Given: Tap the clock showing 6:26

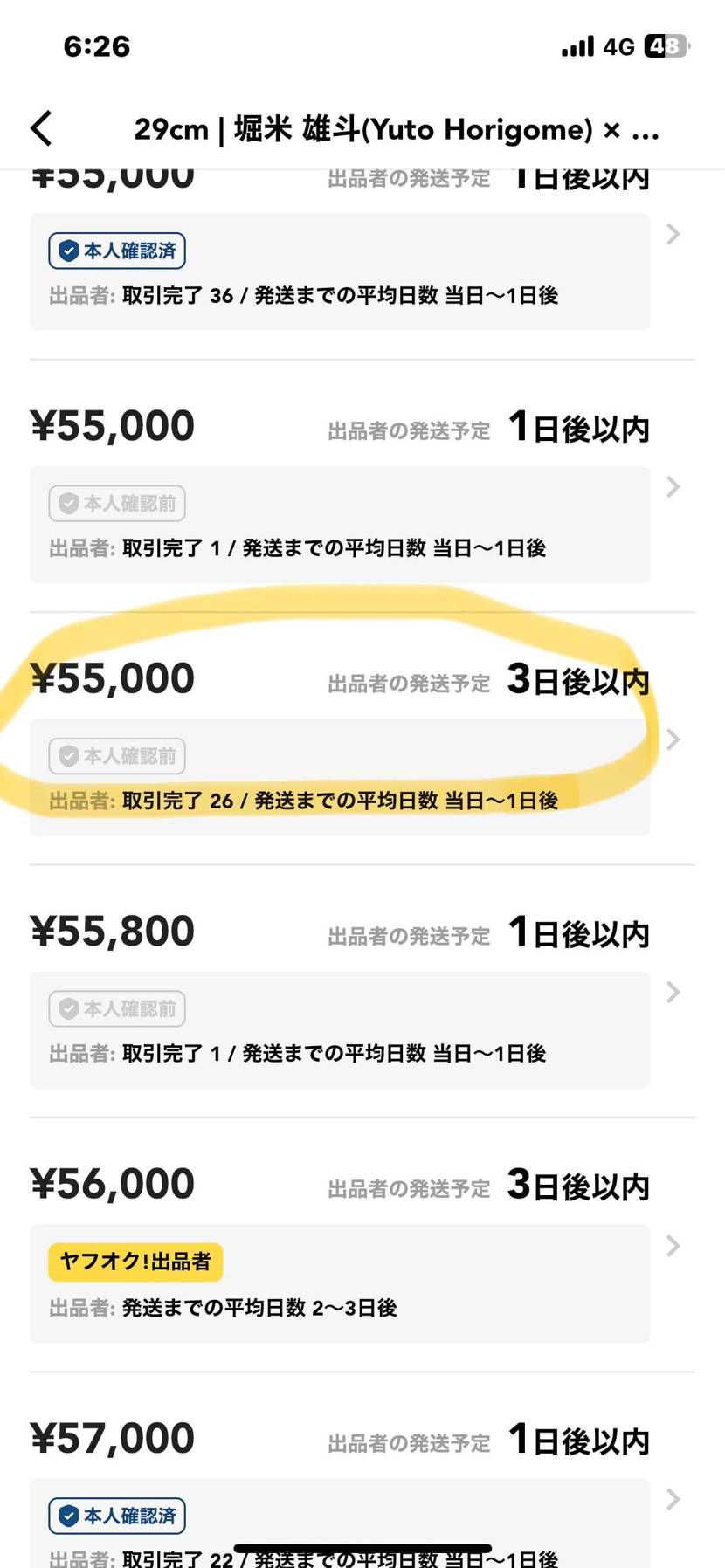Looking at the screenshot, I should tap(96, 46).
